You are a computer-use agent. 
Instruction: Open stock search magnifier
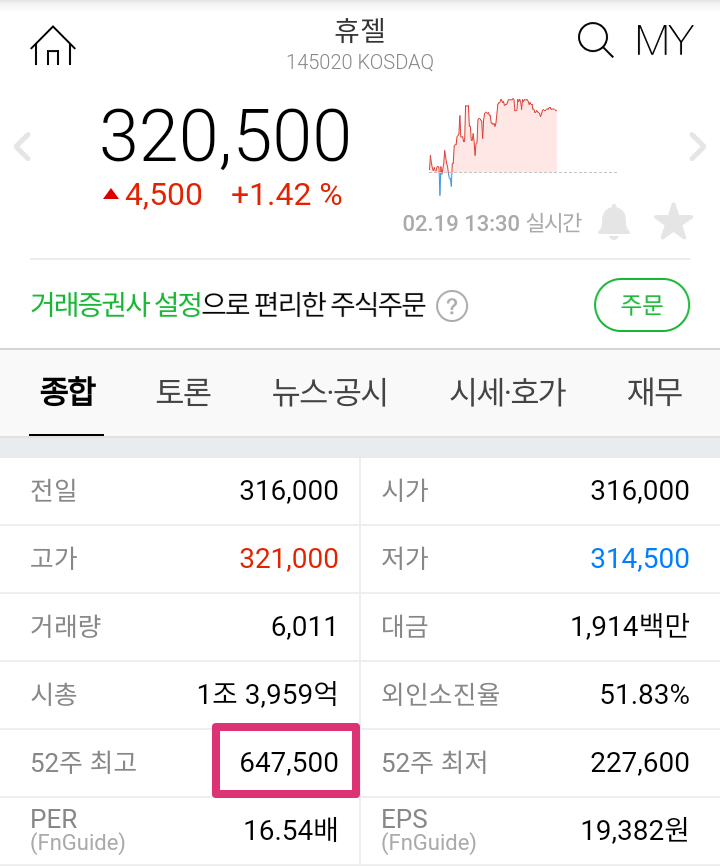[x=596, y=42]
